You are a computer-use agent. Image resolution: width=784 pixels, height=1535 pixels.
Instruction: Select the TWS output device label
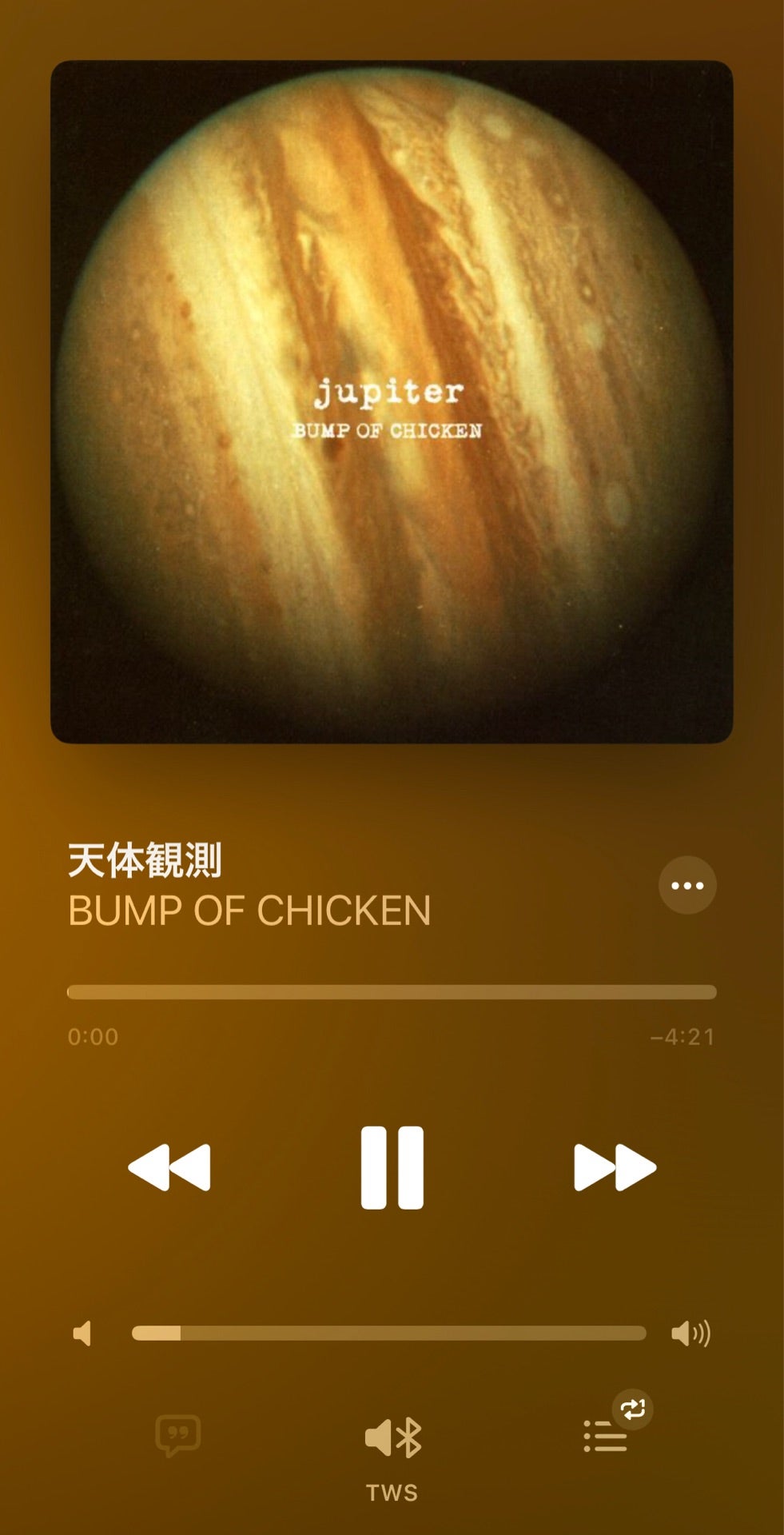tap(392, 1490)
